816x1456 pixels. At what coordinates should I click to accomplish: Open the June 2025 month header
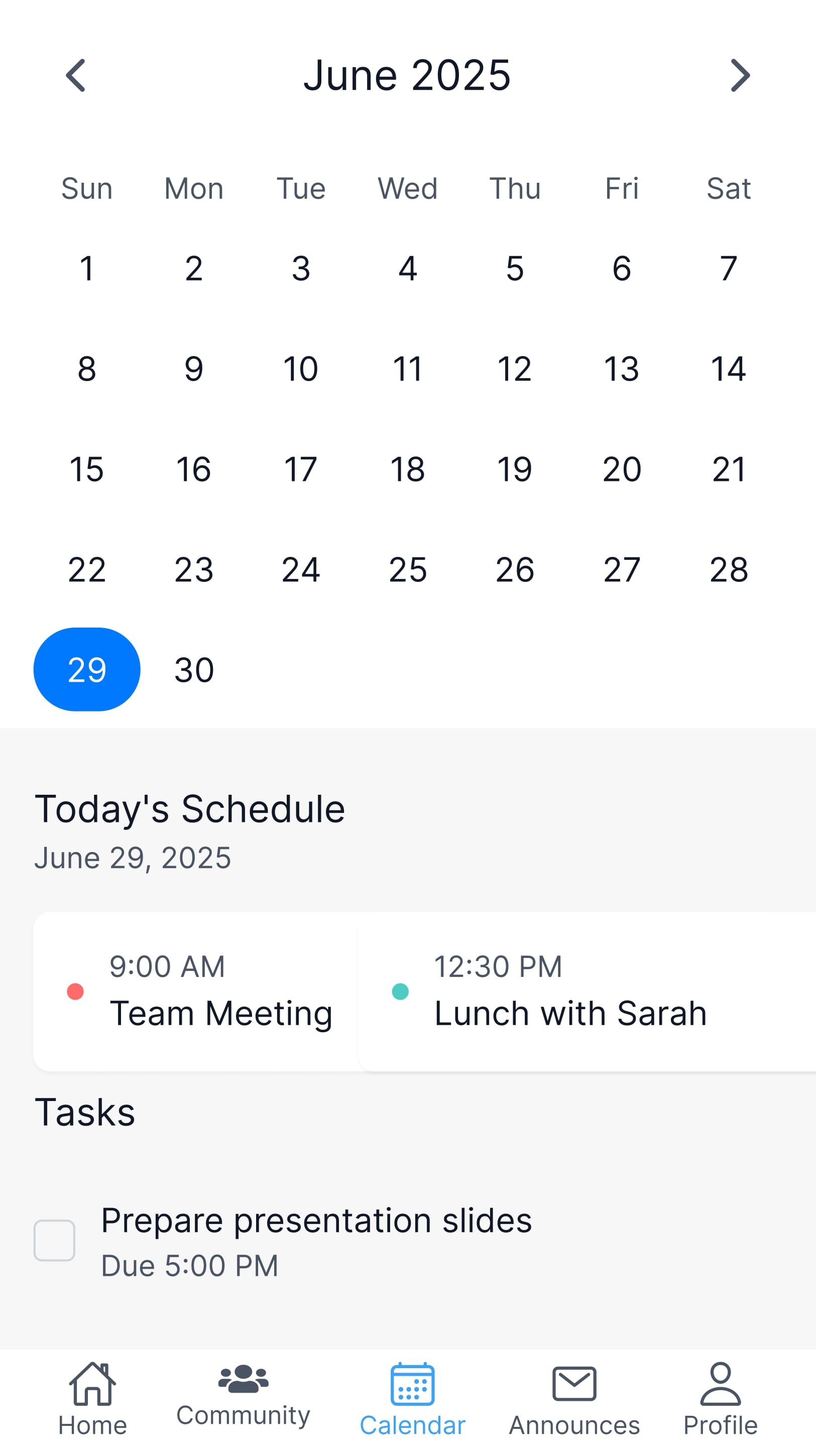[x=407, y=75]
